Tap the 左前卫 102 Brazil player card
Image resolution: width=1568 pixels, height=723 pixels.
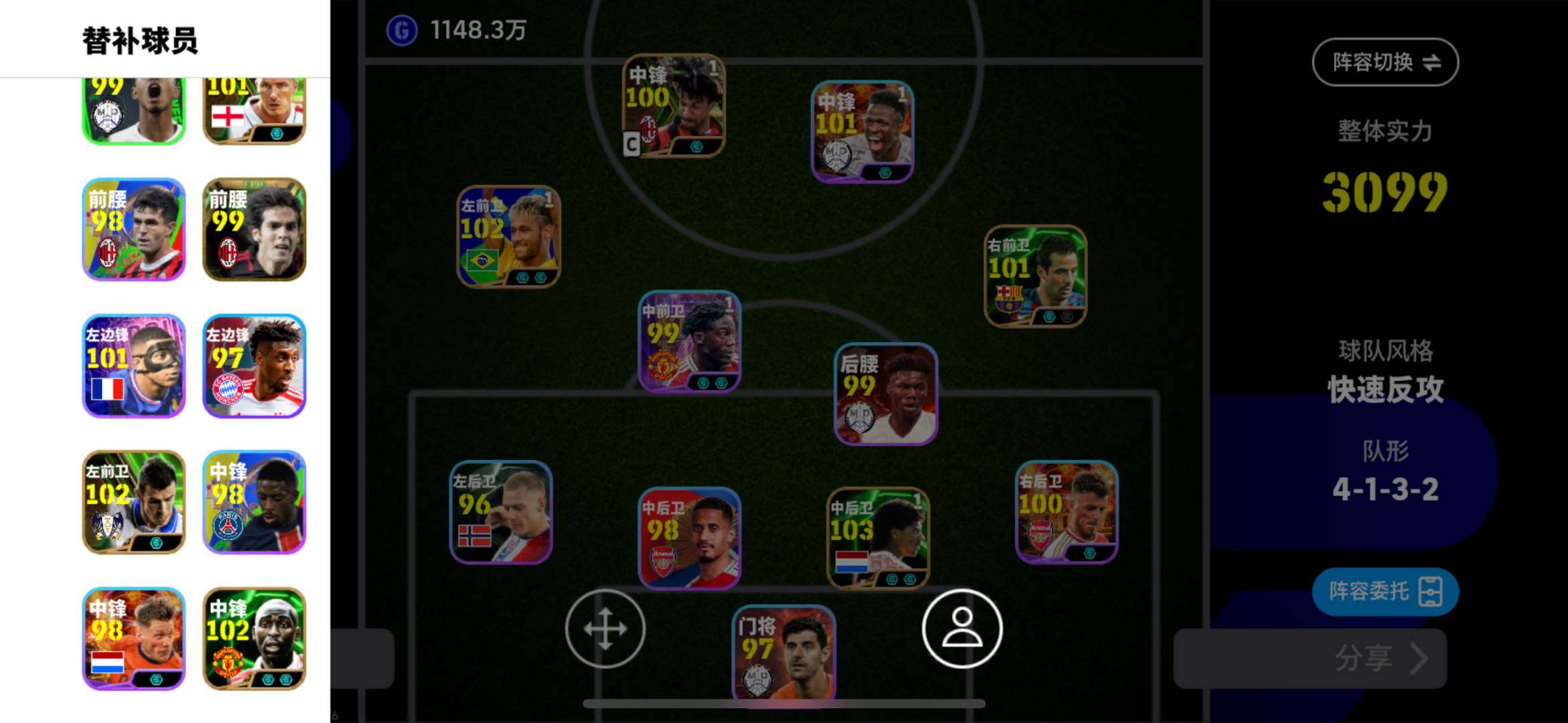pos(508,237)
